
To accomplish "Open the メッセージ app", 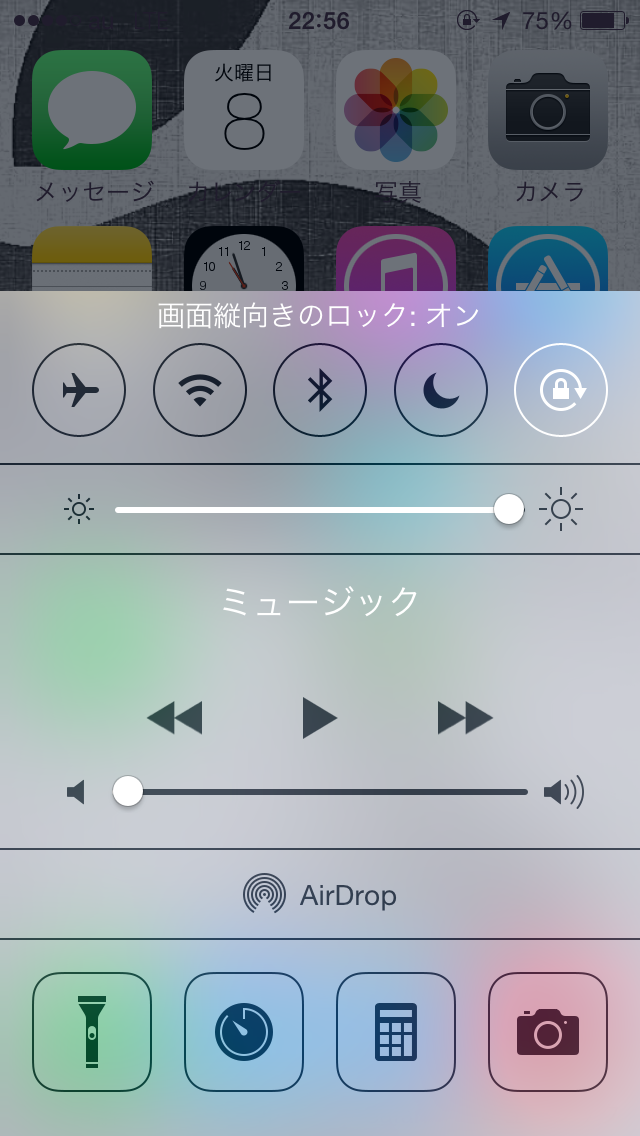I will coord(92,110).
